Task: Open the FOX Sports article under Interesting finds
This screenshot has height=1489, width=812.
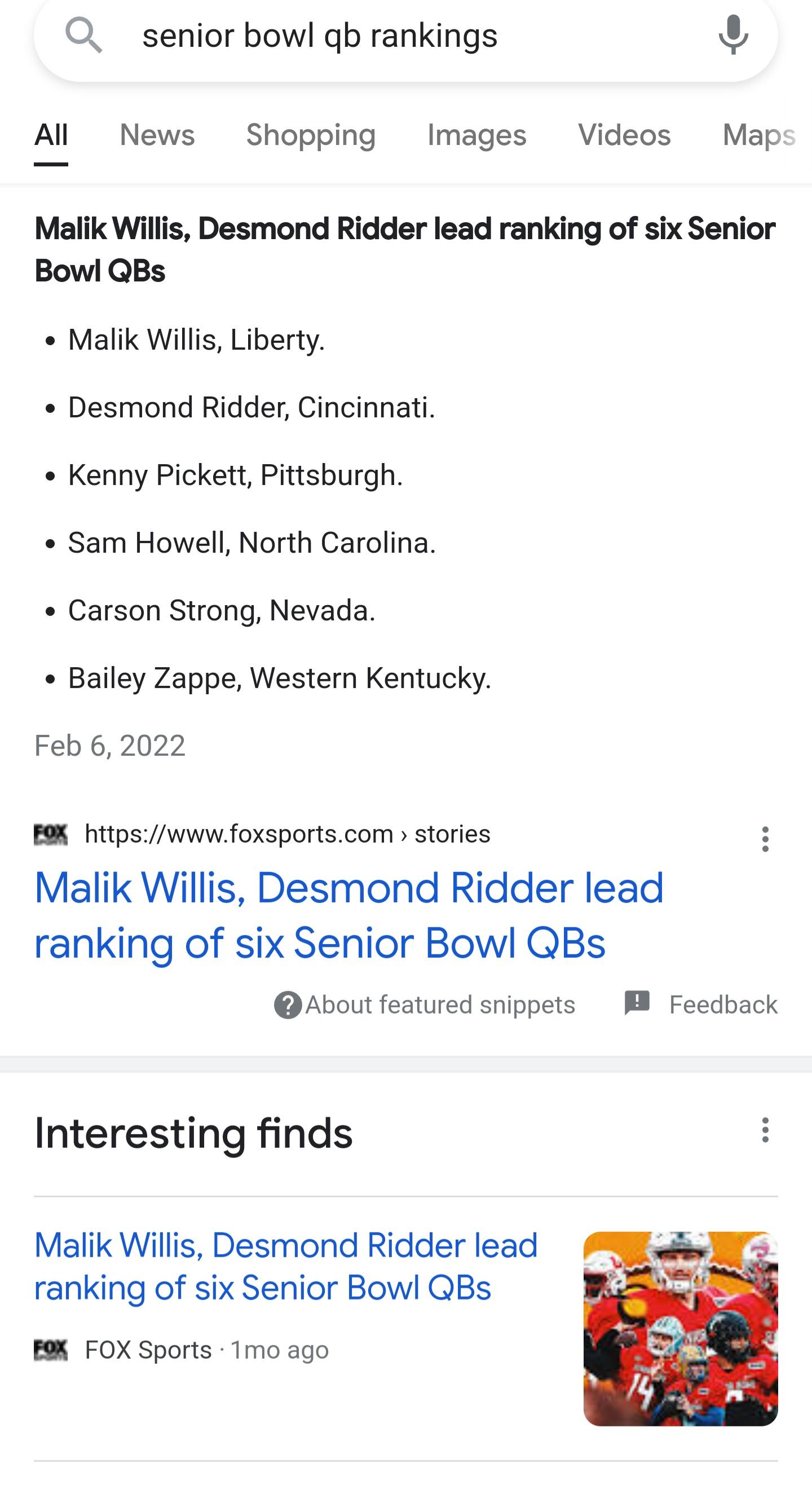Action: click(286, 1266)
